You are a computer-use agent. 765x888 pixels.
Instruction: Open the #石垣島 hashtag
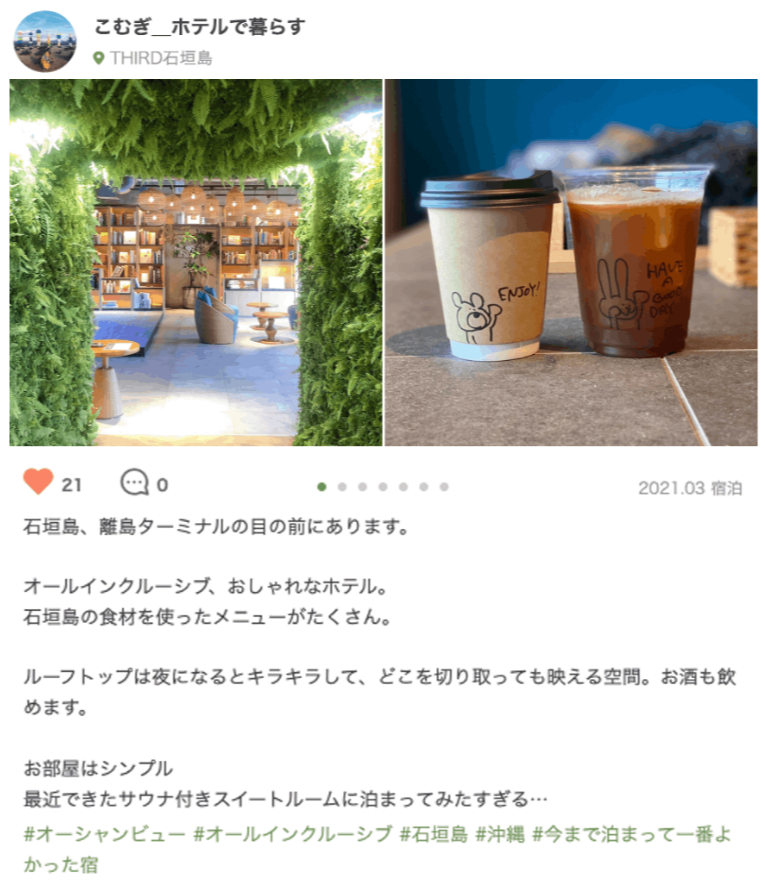433,835
